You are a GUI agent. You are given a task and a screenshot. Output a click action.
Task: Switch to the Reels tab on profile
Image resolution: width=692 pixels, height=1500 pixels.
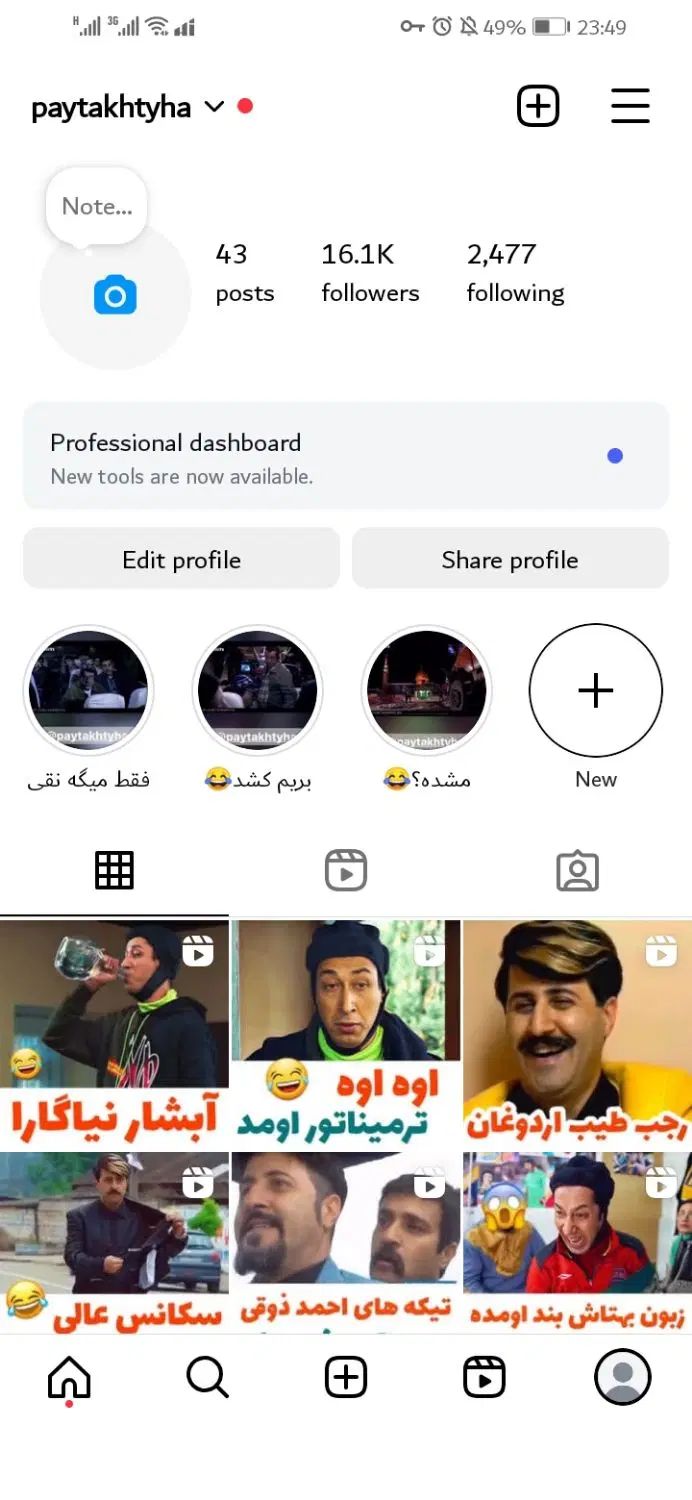pos(346,871)
